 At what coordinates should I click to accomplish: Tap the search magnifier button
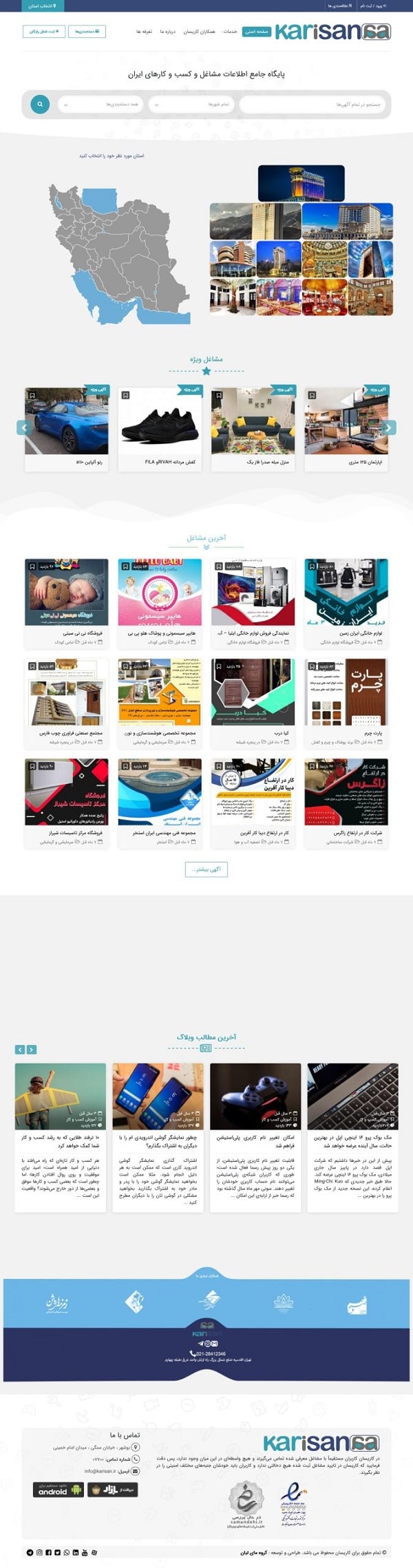tap(40, 104)
